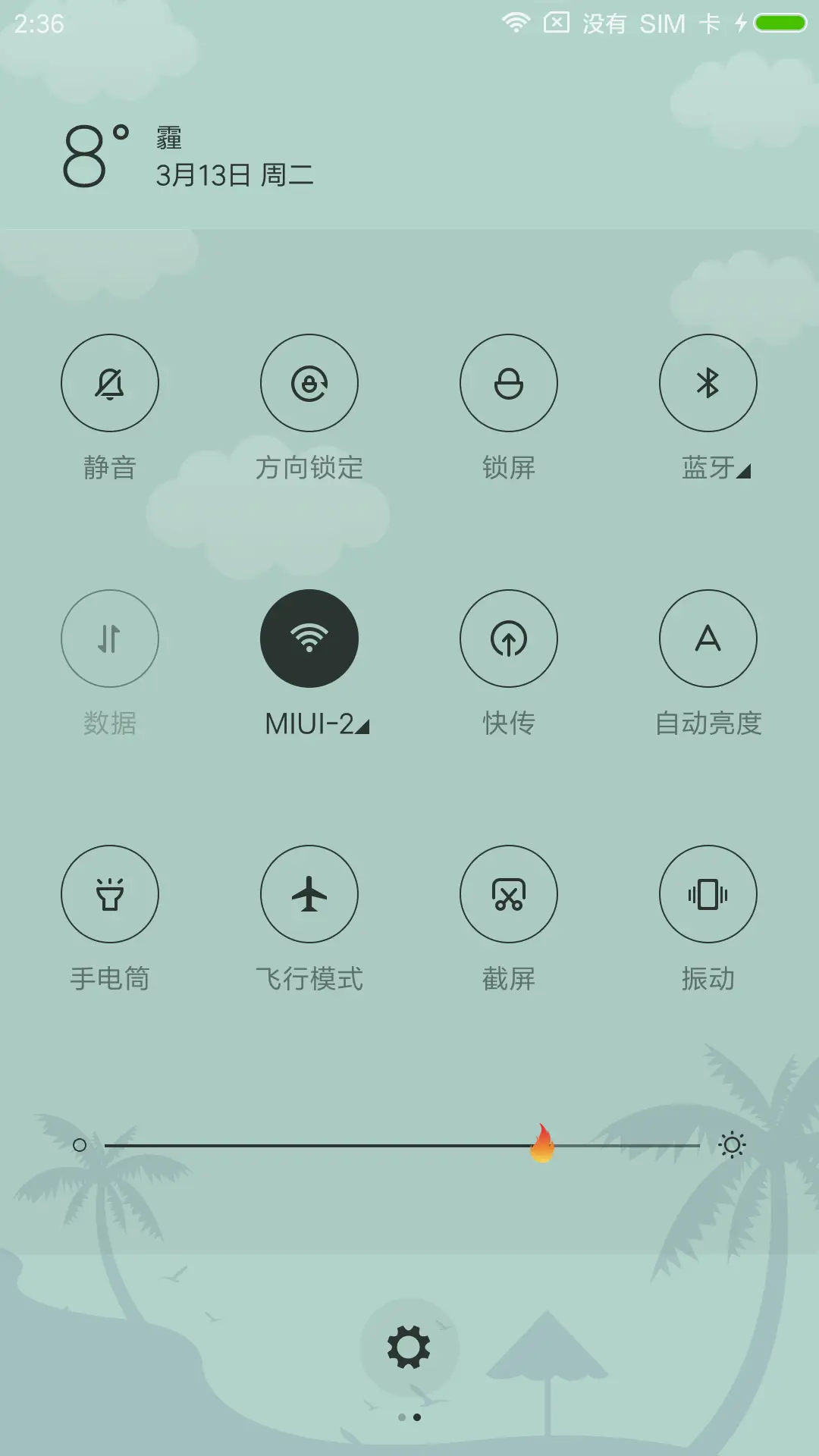Take a screenshot using 截屏
Image resolution: width=819 pixels, height=1456 pixels.
point(509,895)
